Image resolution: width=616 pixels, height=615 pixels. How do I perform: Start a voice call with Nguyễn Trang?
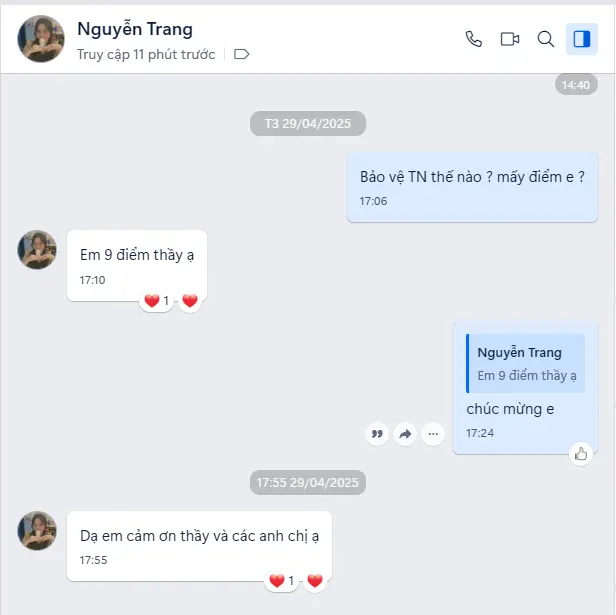(474, 39)
